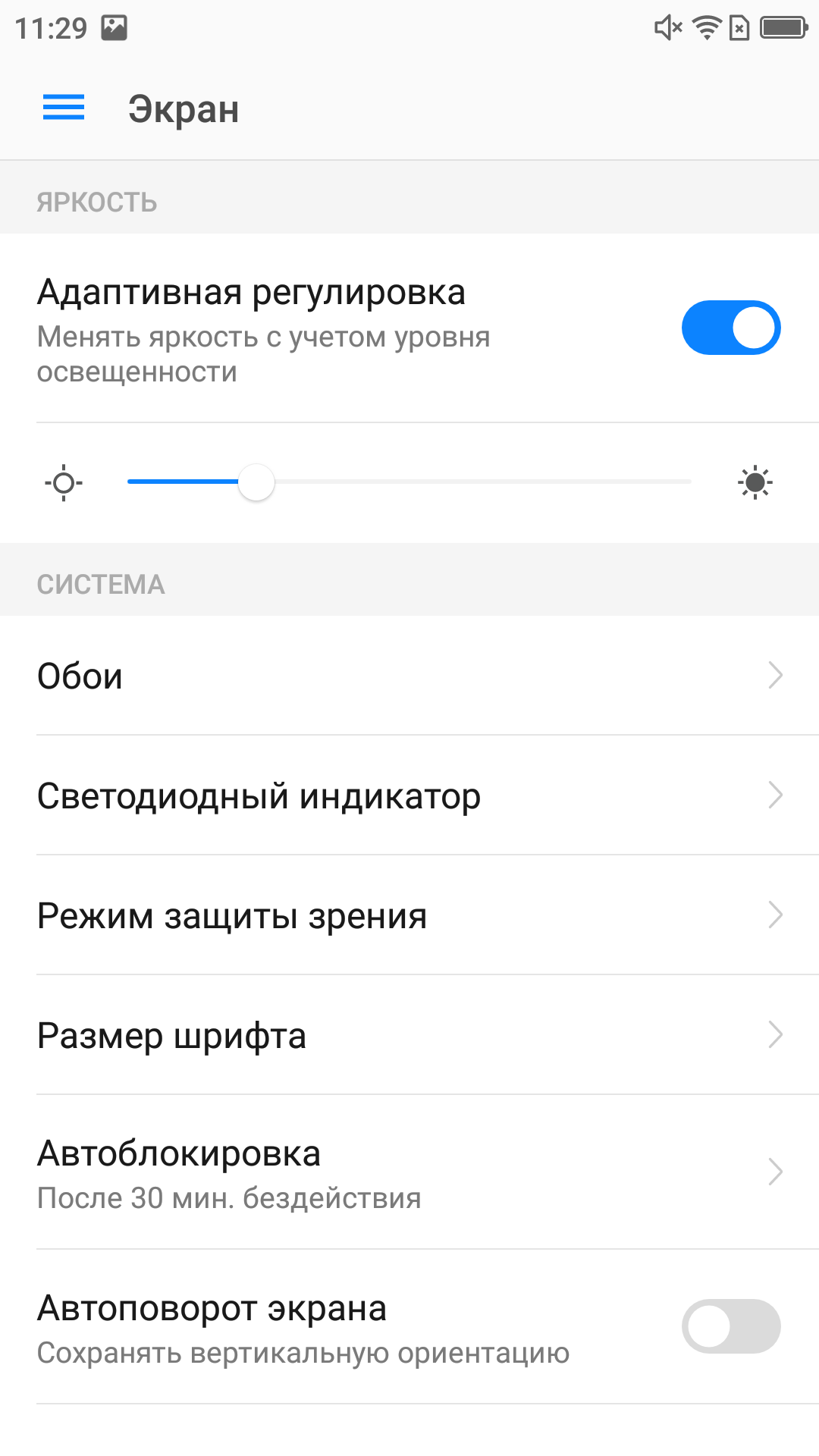
Task: Open the hamburger drawer menu
Action: [64, 108]
